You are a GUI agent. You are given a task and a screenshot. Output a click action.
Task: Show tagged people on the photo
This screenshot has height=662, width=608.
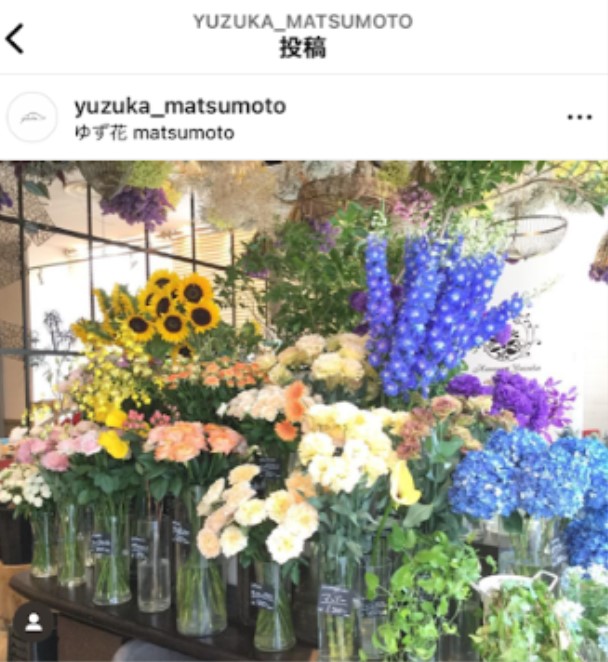click(34, 624)
